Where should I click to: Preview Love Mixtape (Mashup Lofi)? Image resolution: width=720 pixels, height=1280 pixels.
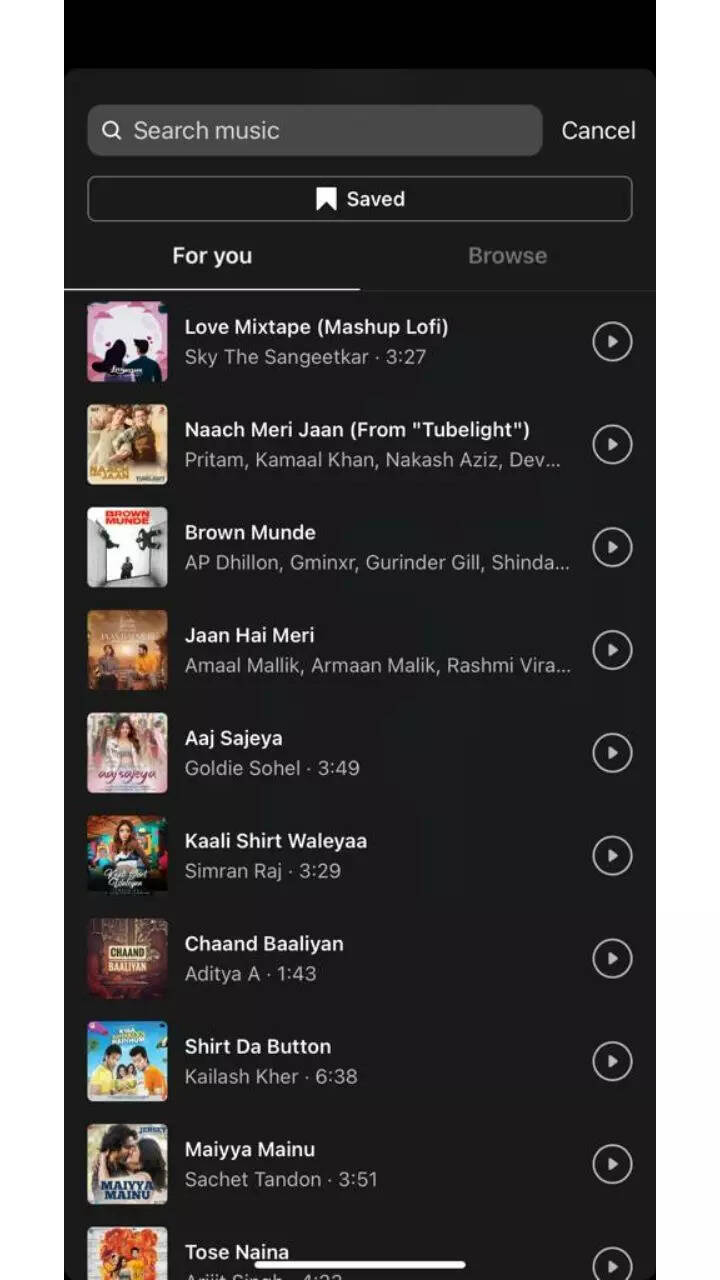[612, 342]
